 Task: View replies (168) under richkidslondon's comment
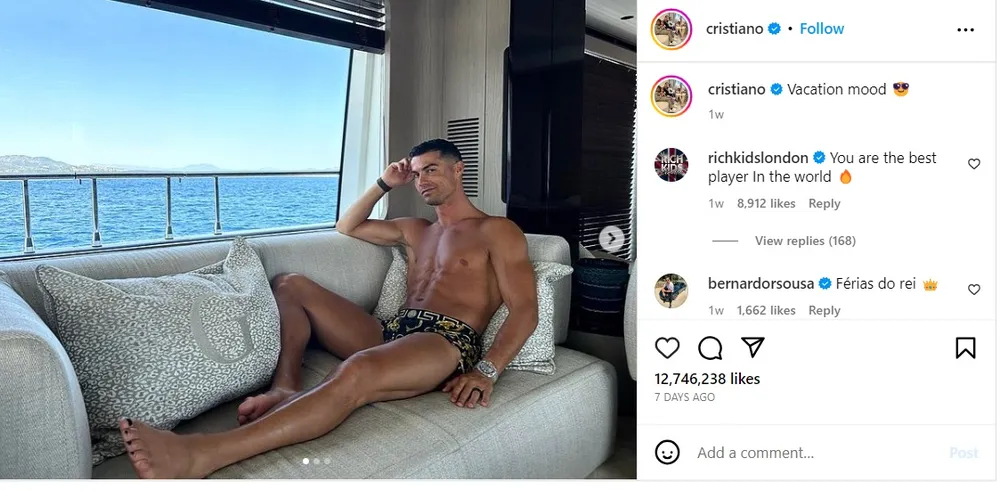click(805, 241)
